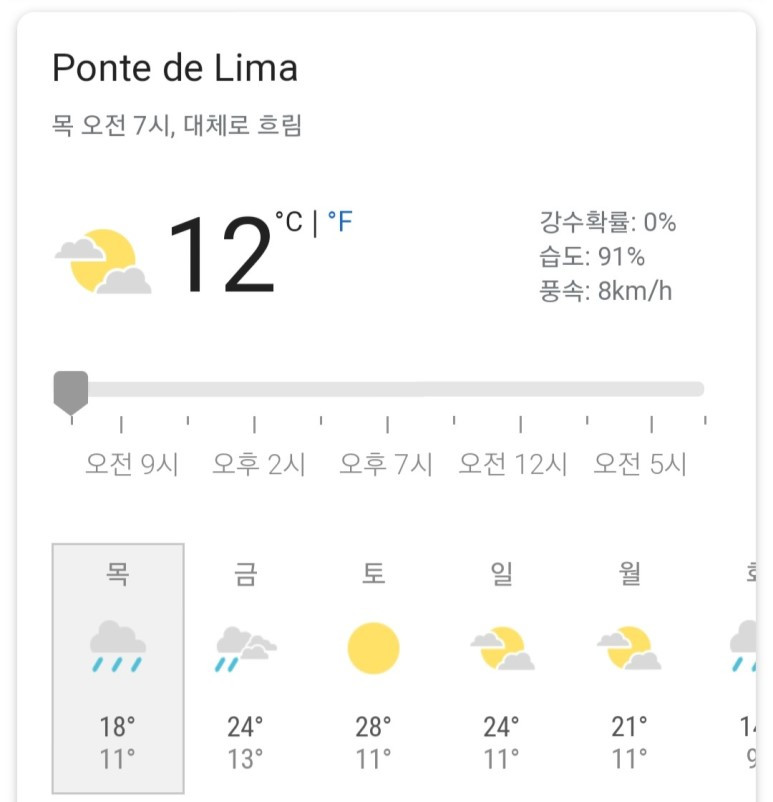Switch temperature unit to °F

click(340, 222)
